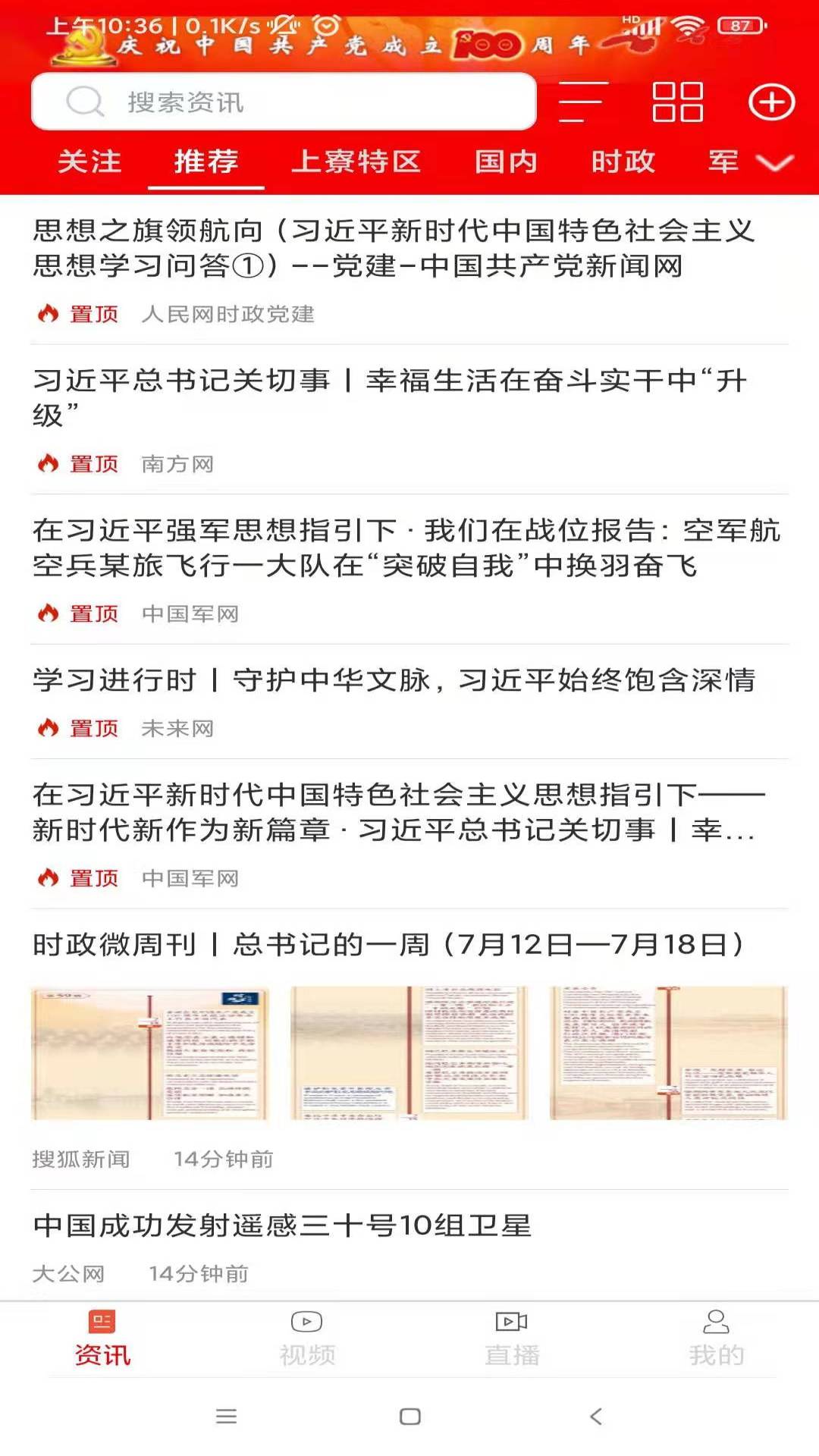Select the 上寮特区 tab
This screenshot has width=819, height=1456.
pyautogui.click(x=356, y=162)
